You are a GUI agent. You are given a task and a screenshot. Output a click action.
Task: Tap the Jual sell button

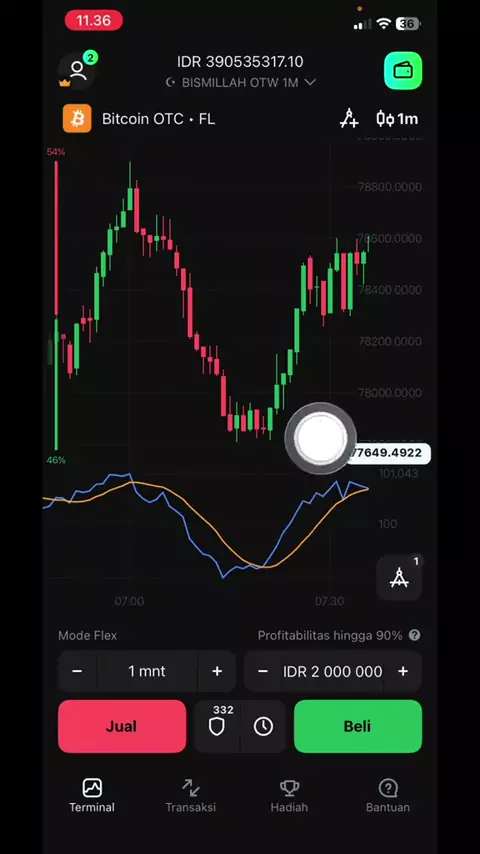tap(122, 726)
